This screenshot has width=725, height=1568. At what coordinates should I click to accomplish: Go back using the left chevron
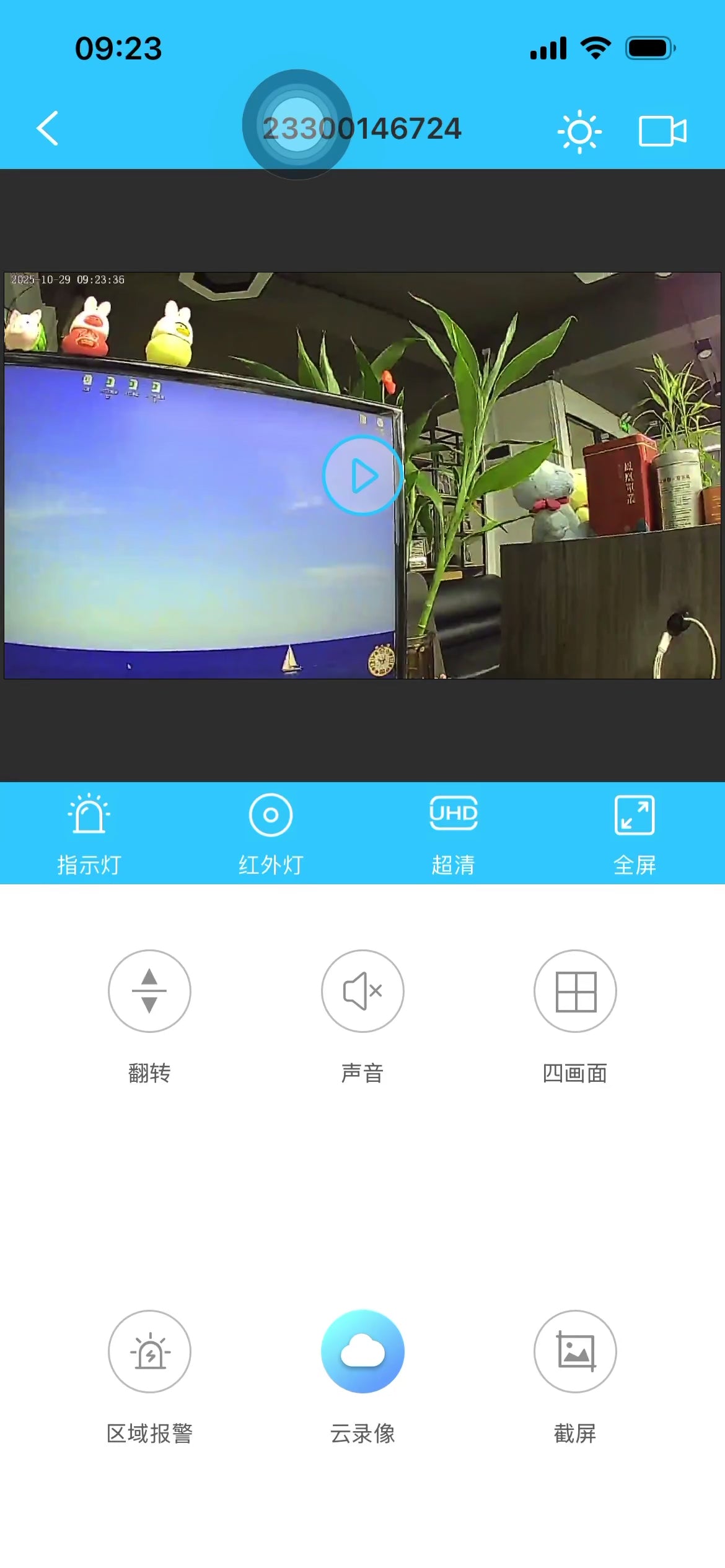click(x=46, y=128)
